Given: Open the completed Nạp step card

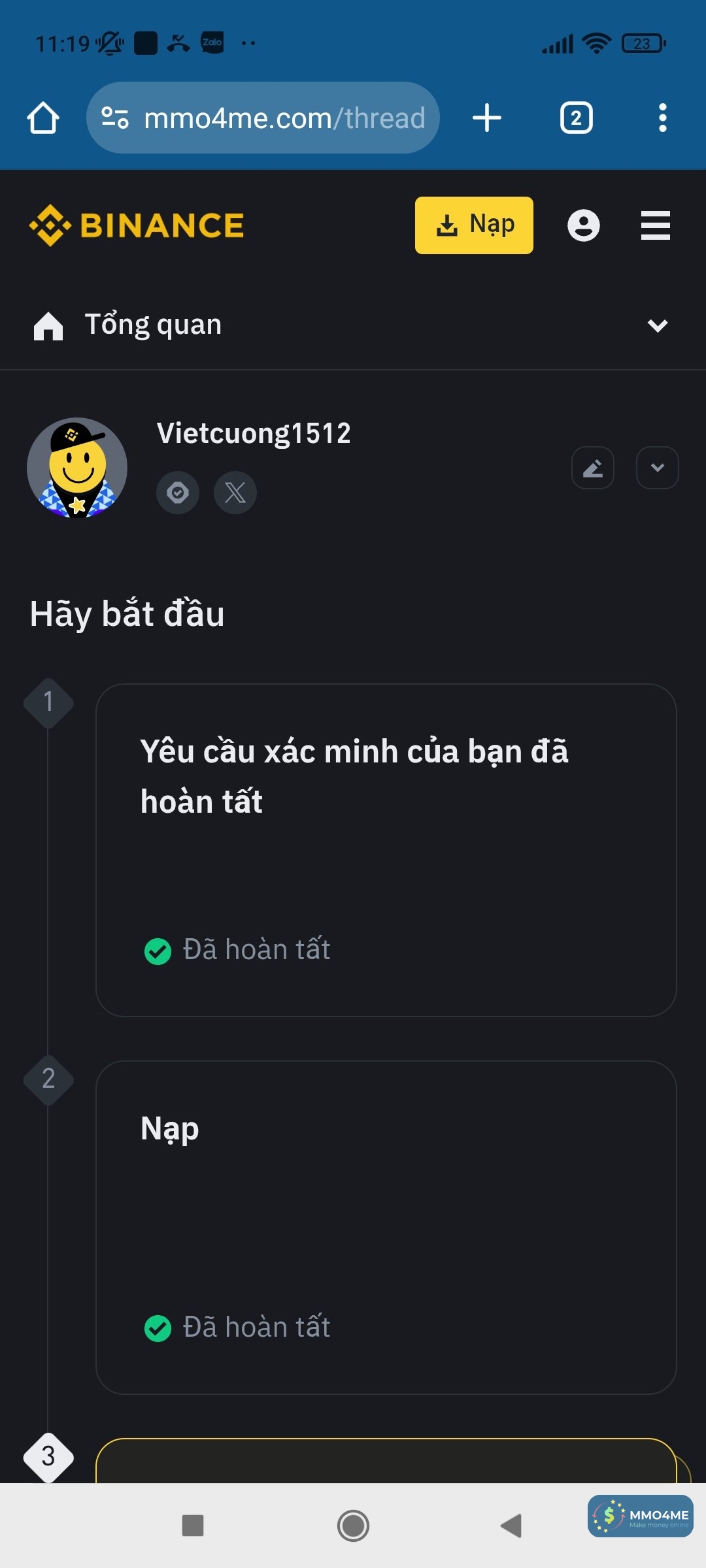Looking at the screenshot, I should coord(386,1227).
